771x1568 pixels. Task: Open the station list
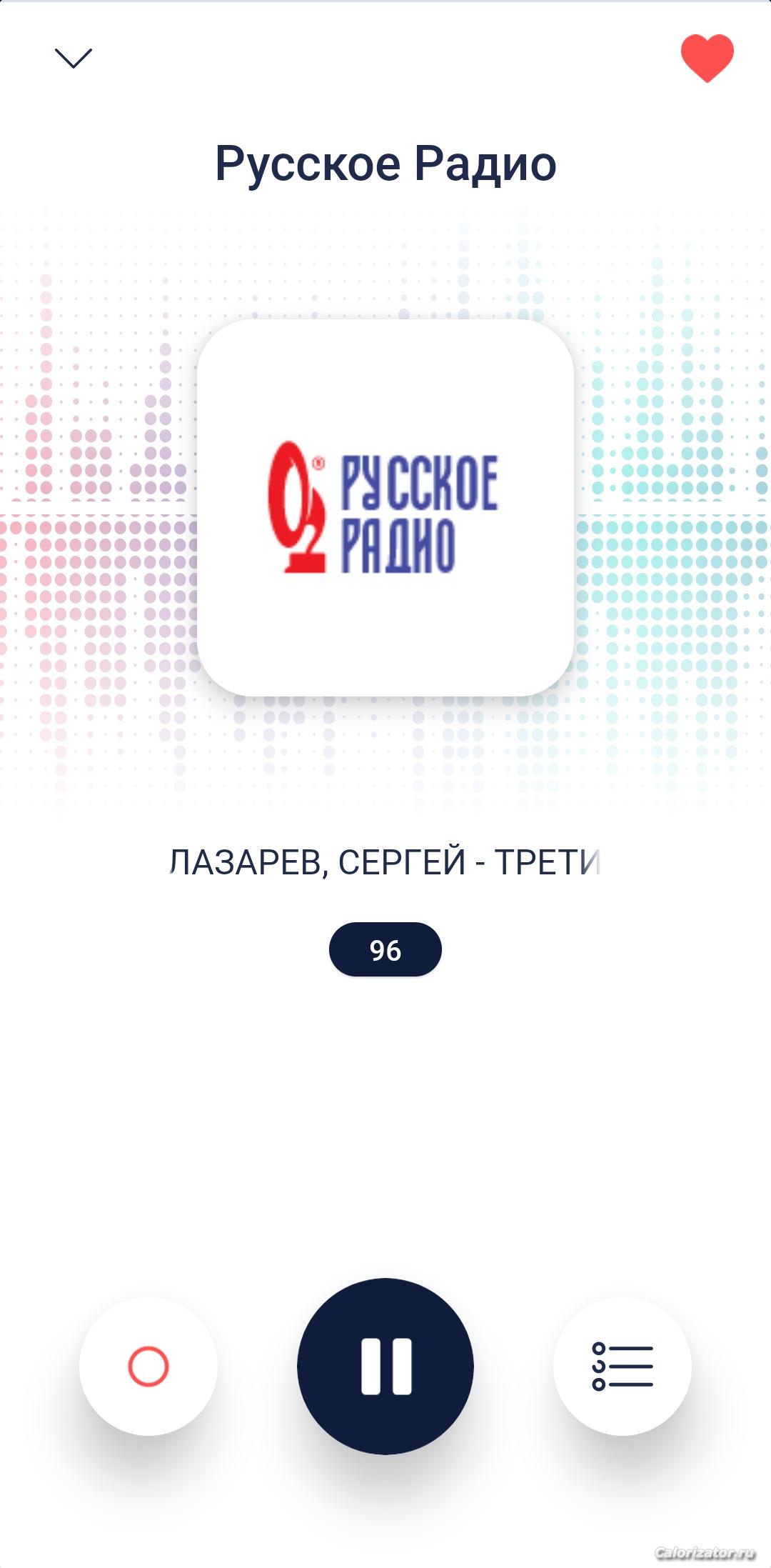pos(622,1366)
